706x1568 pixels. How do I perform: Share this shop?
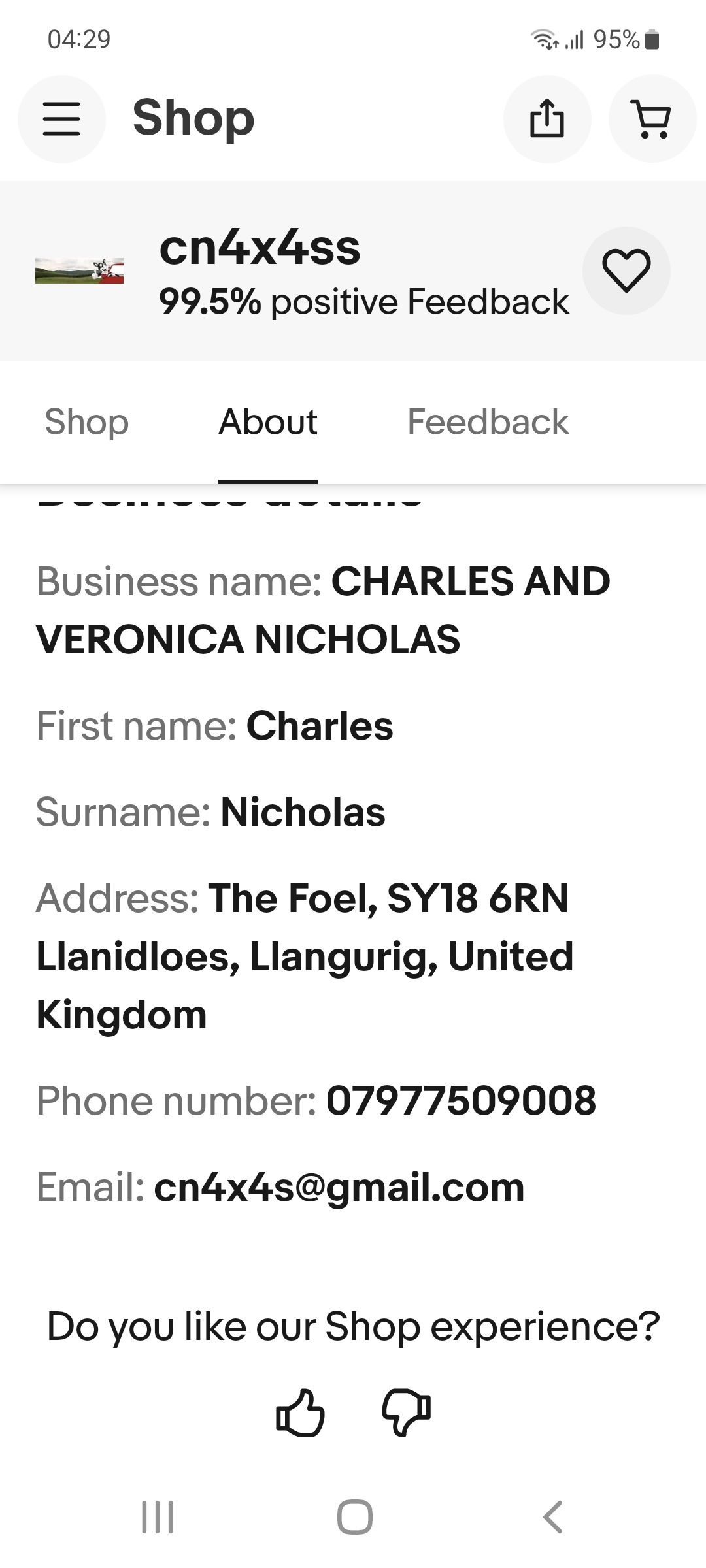click(547, 119)
